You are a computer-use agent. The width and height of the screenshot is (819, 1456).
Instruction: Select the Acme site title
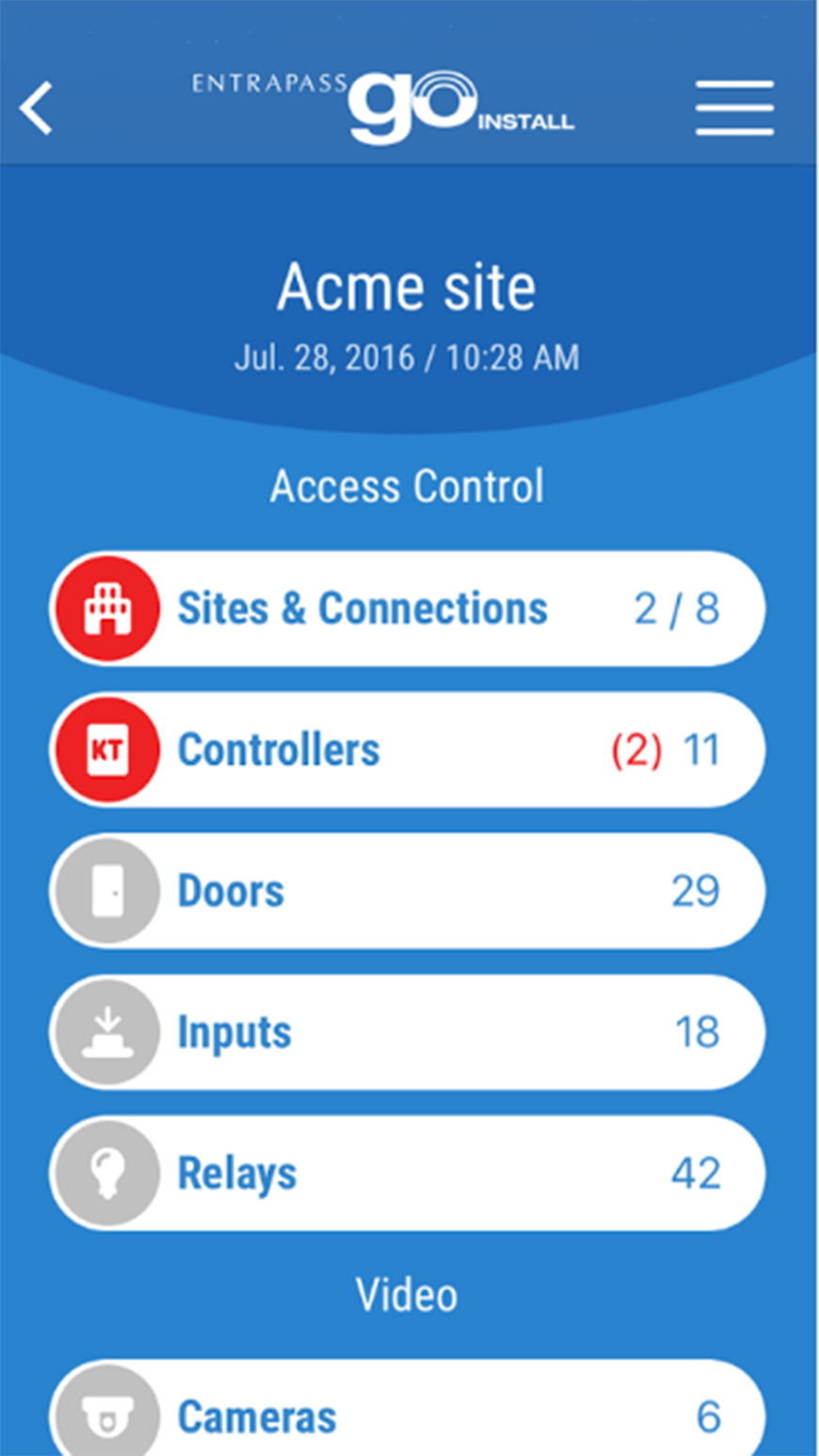pos(405,285)
